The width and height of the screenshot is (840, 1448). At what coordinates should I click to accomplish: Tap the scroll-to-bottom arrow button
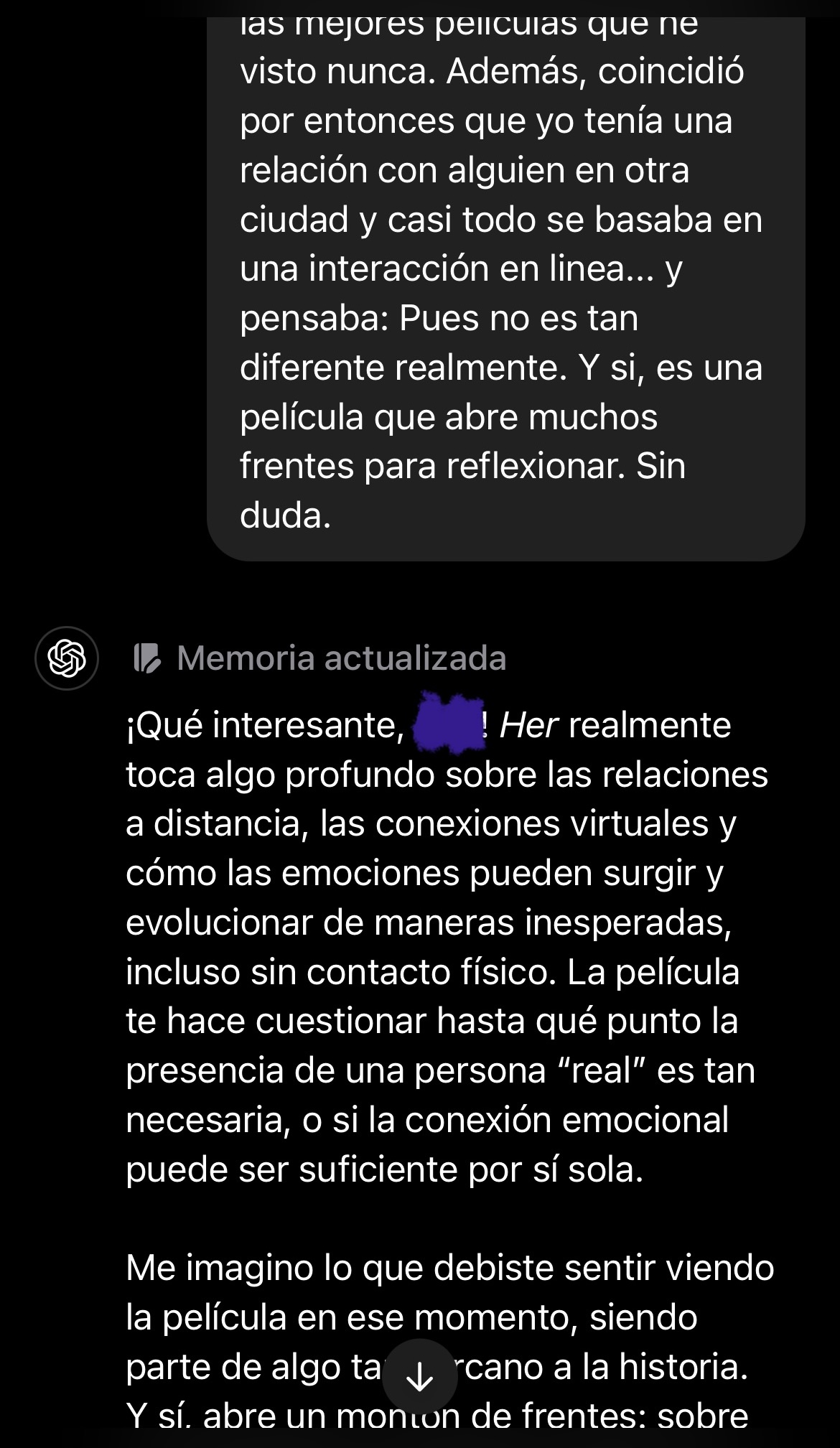tap(419, 1376)
